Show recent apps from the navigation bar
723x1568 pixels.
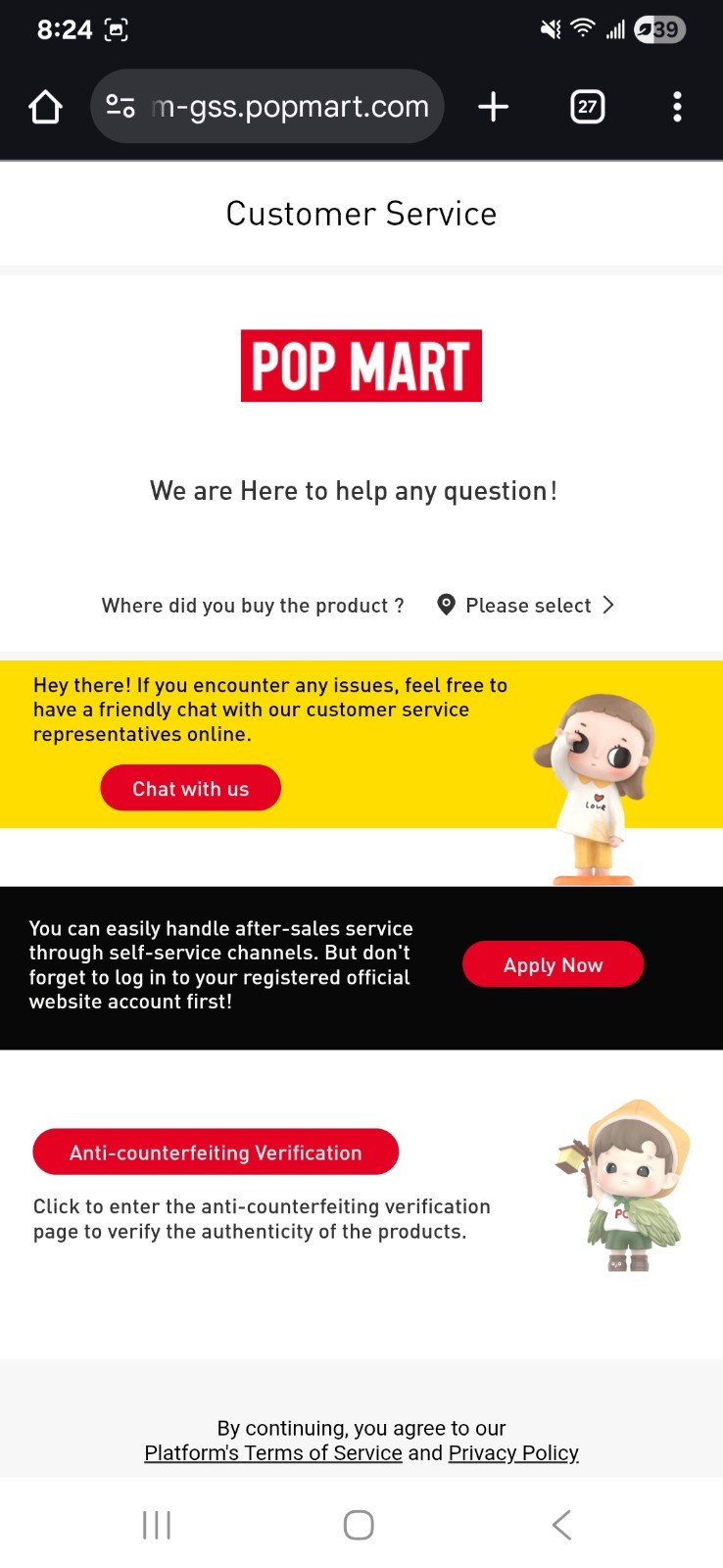(x=157, y=1525)
